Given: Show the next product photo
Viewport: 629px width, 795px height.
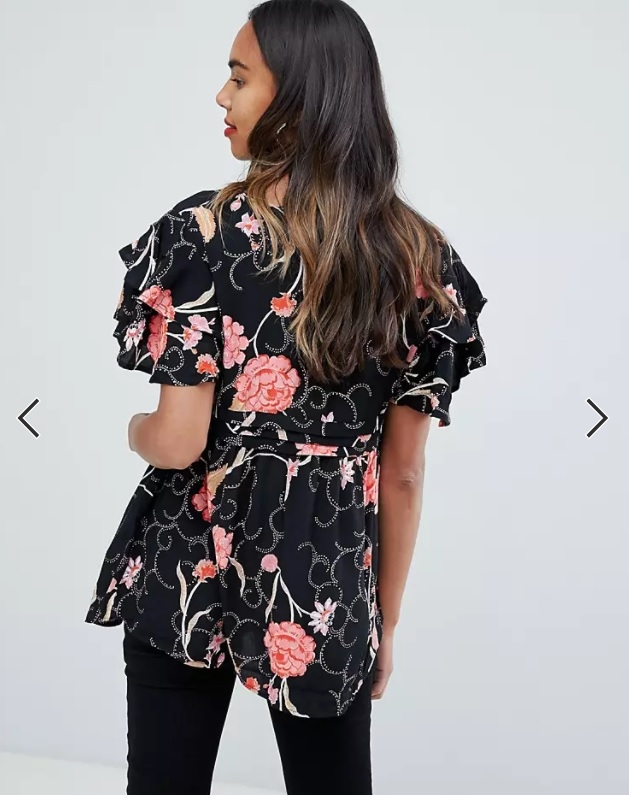Looking at the screenshot, I should (596, 418).
